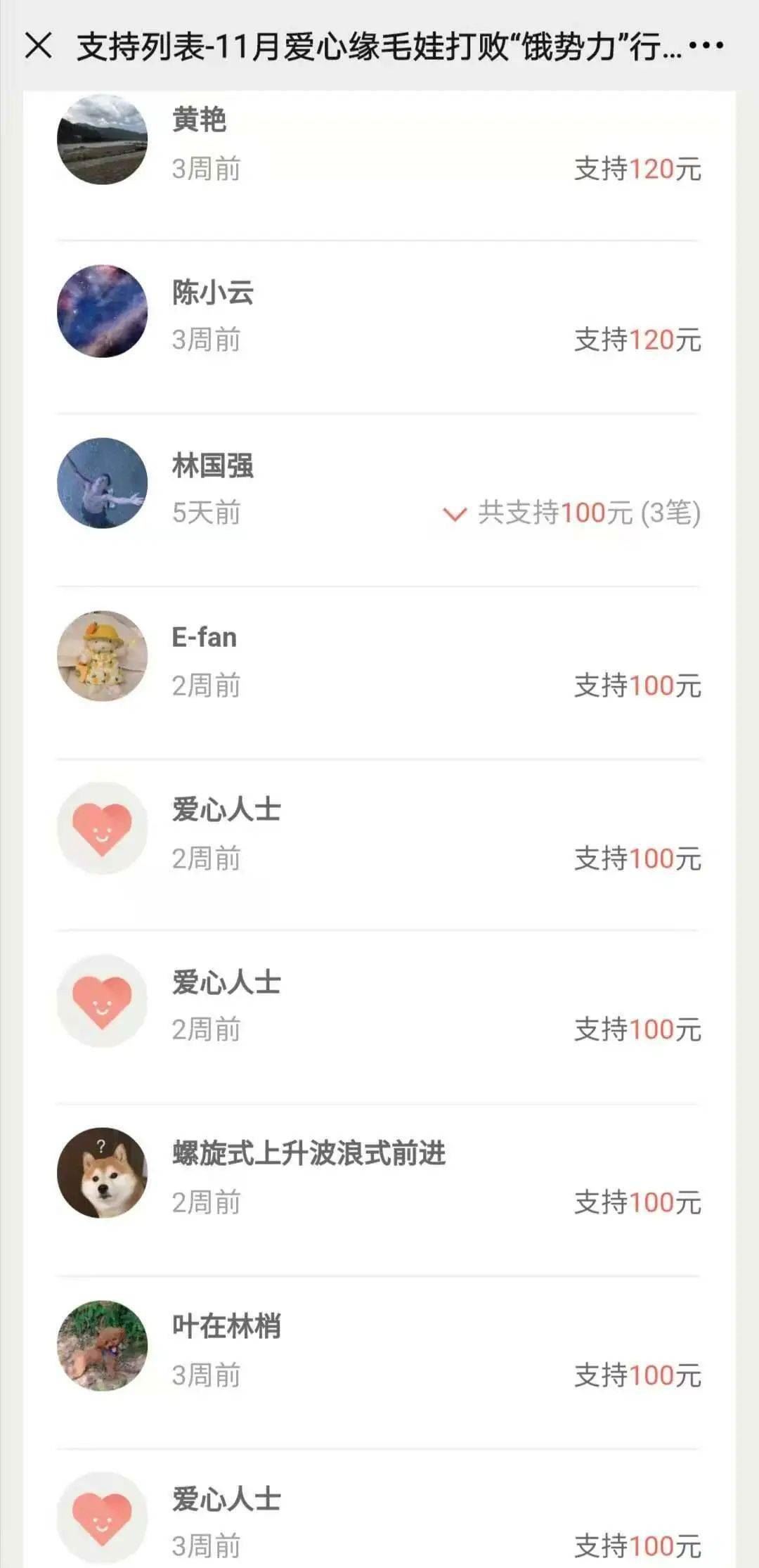Open 黄艳's profile avatar

click(x=102, y=139)
